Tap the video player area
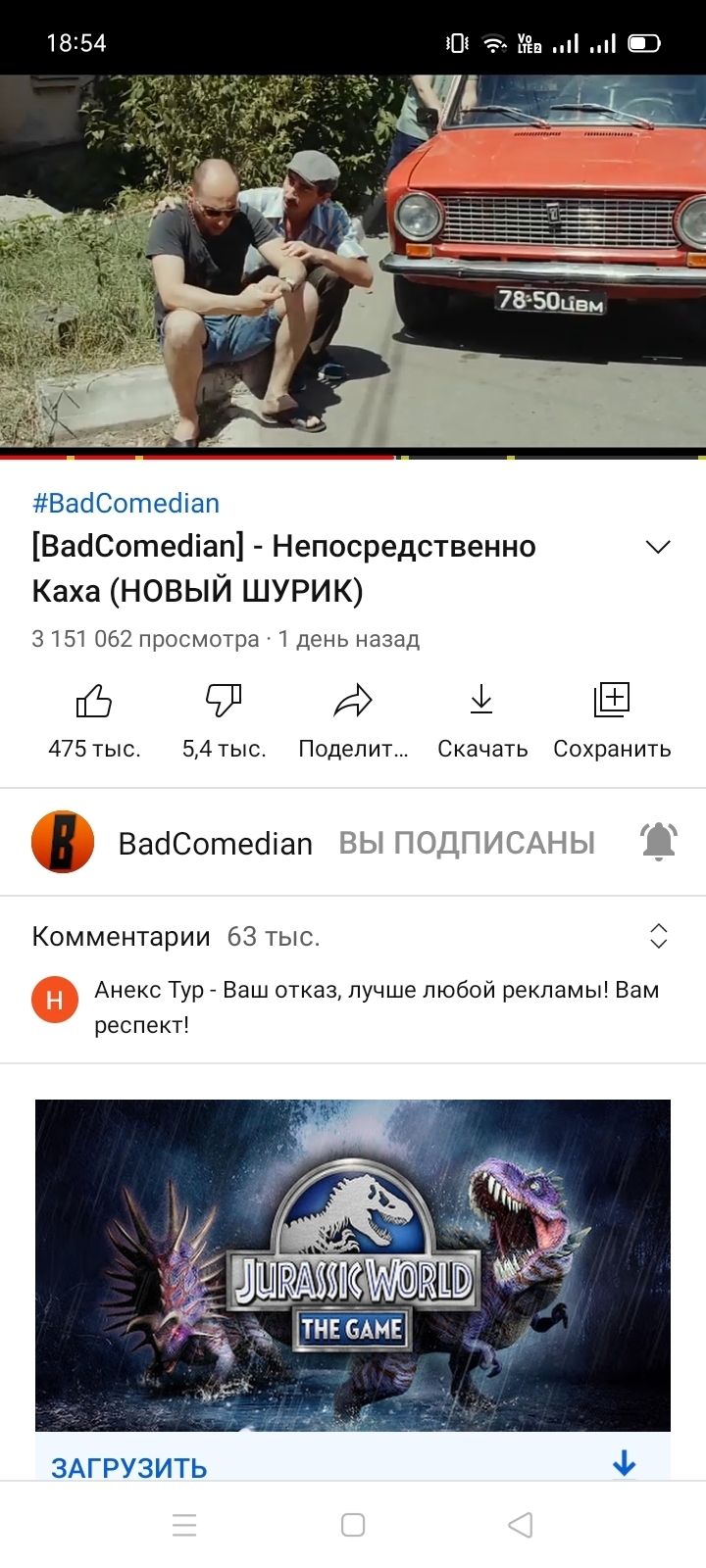Screen dimensions: 706x1568 tap(353, 260)
